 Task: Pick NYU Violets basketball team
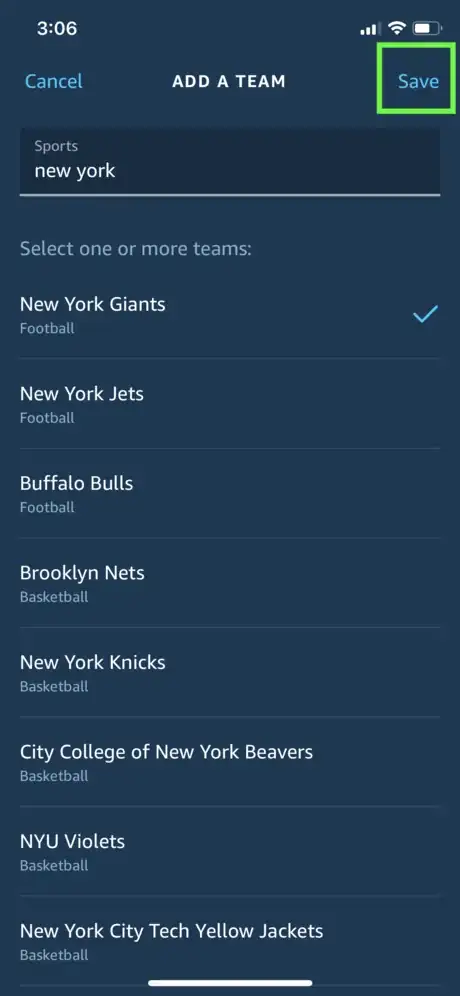[x=230, y=851]
